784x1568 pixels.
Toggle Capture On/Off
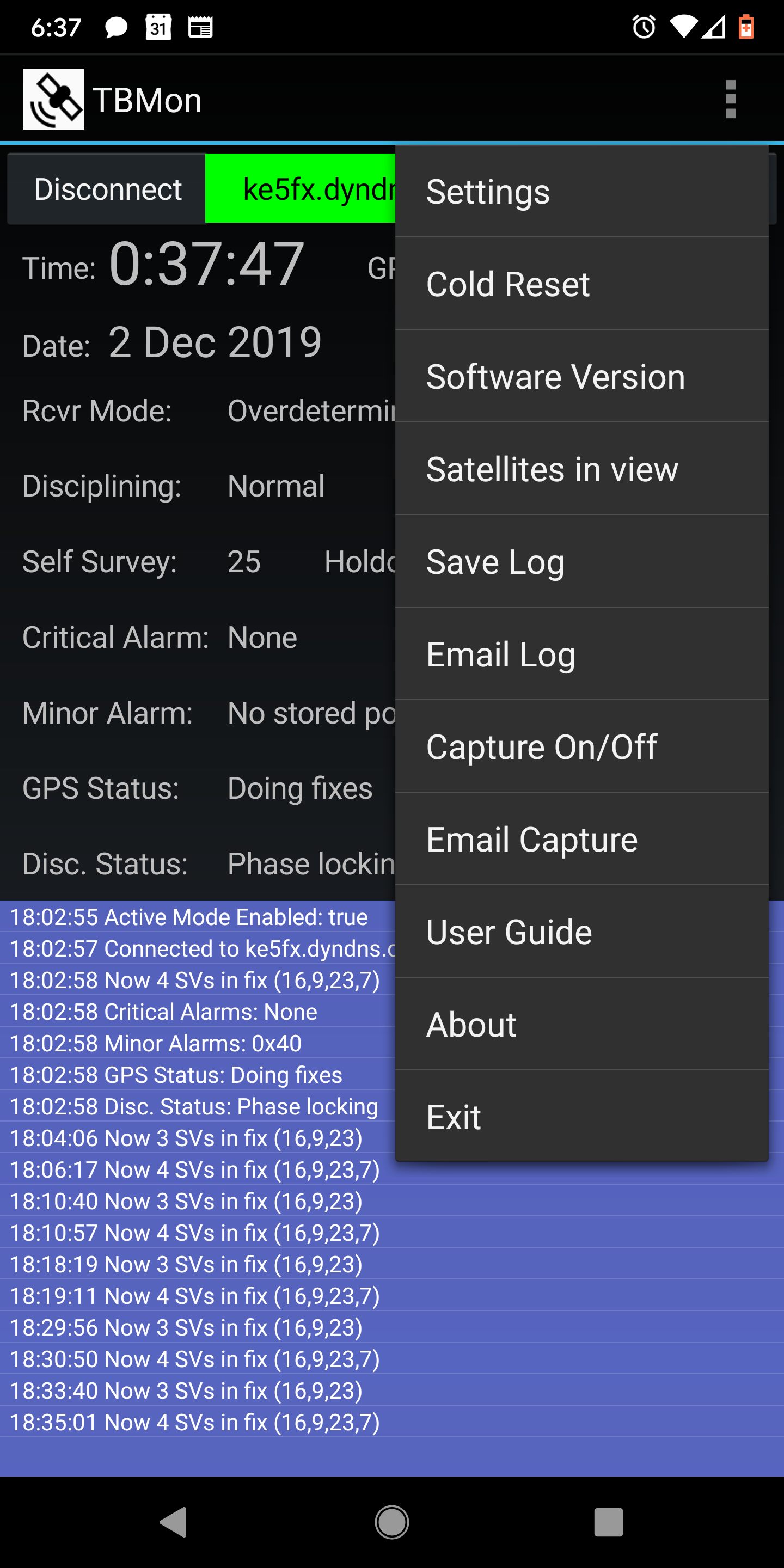click(581, 747)
